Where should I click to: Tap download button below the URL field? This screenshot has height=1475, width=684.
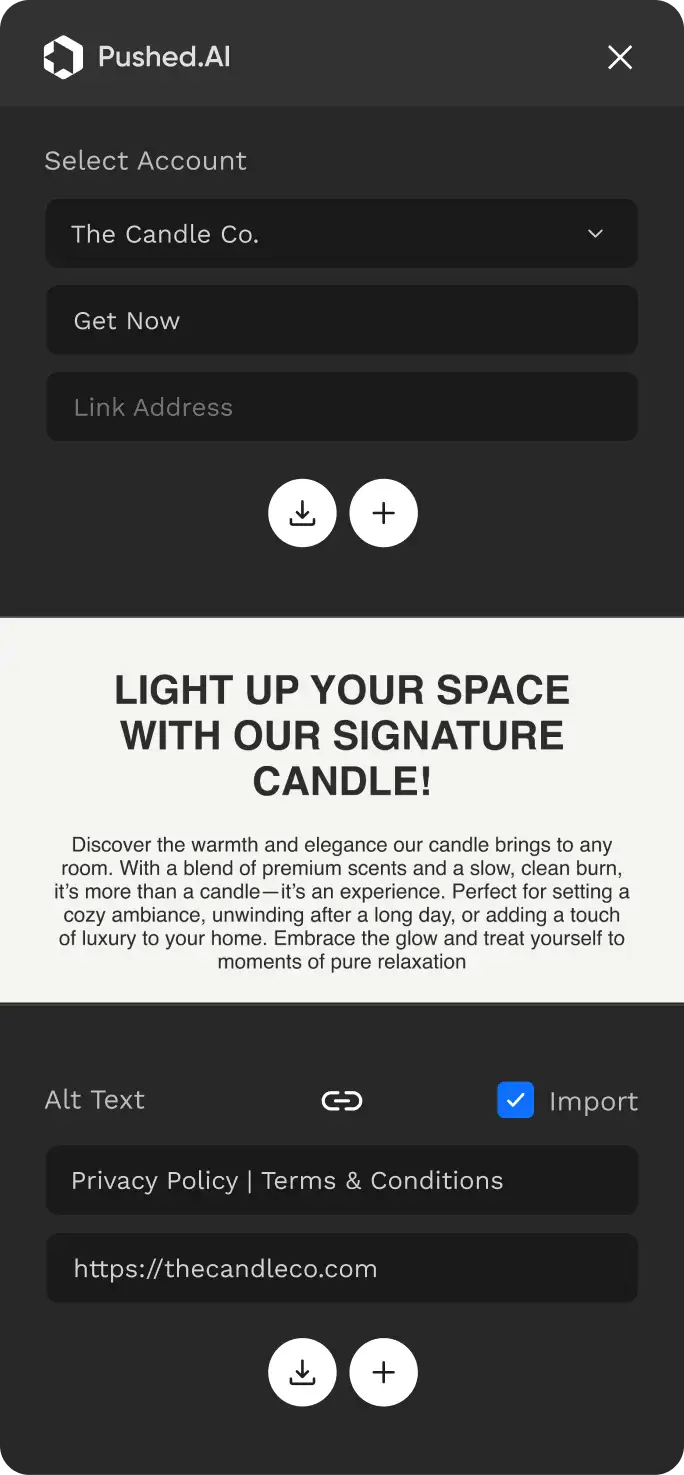click(302, 1372)
